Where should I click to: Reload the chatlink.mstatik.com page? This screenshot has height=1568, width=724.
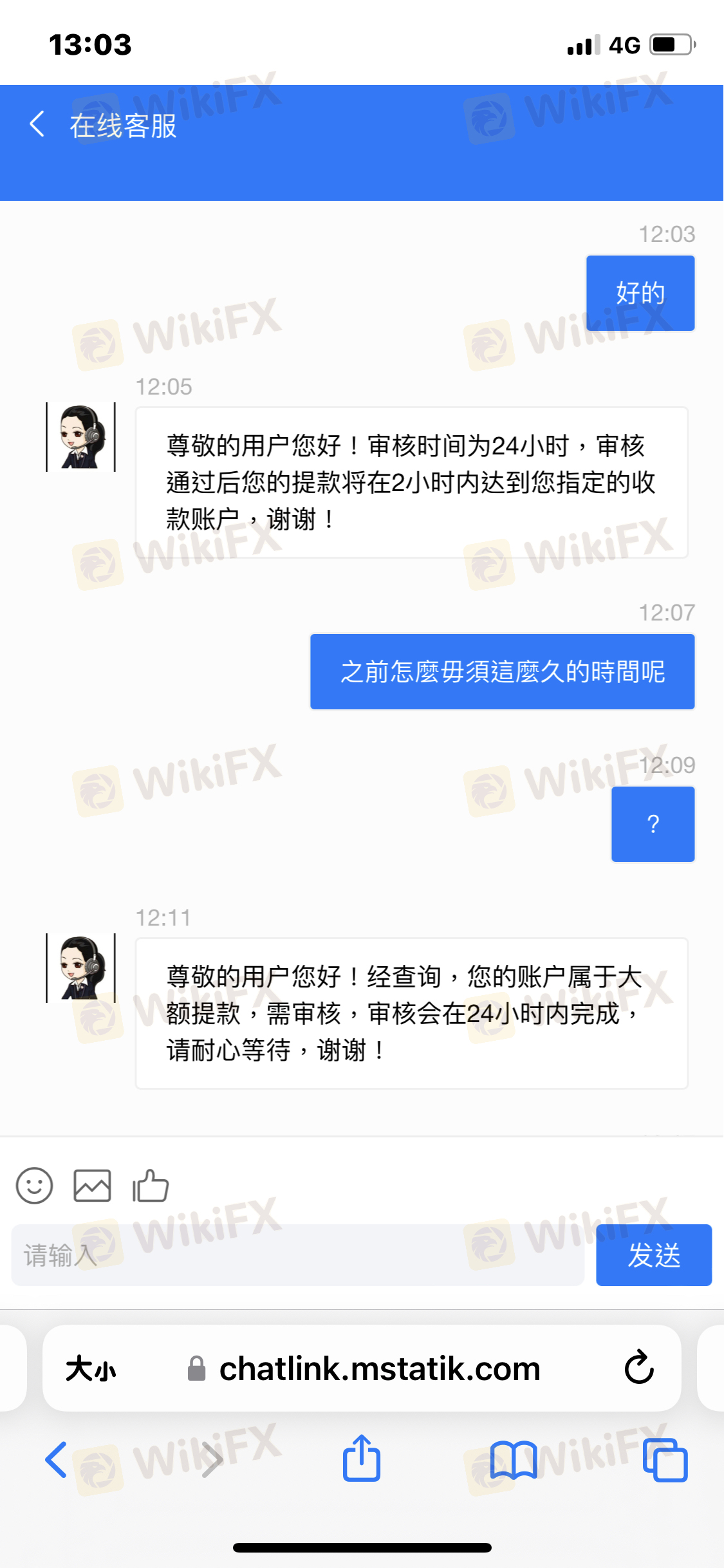click(x=639, y=1368)
